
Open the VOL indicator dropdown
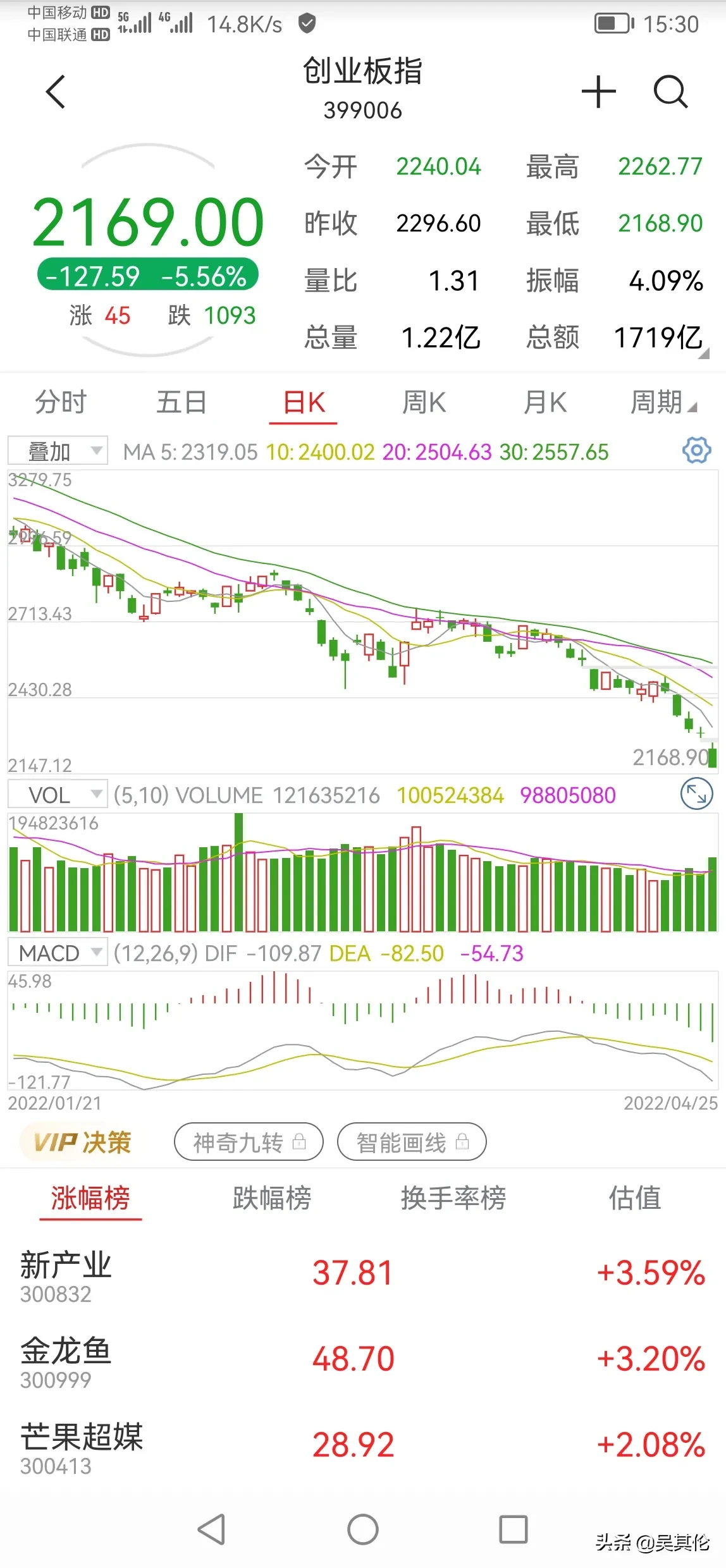coord(58,795)
